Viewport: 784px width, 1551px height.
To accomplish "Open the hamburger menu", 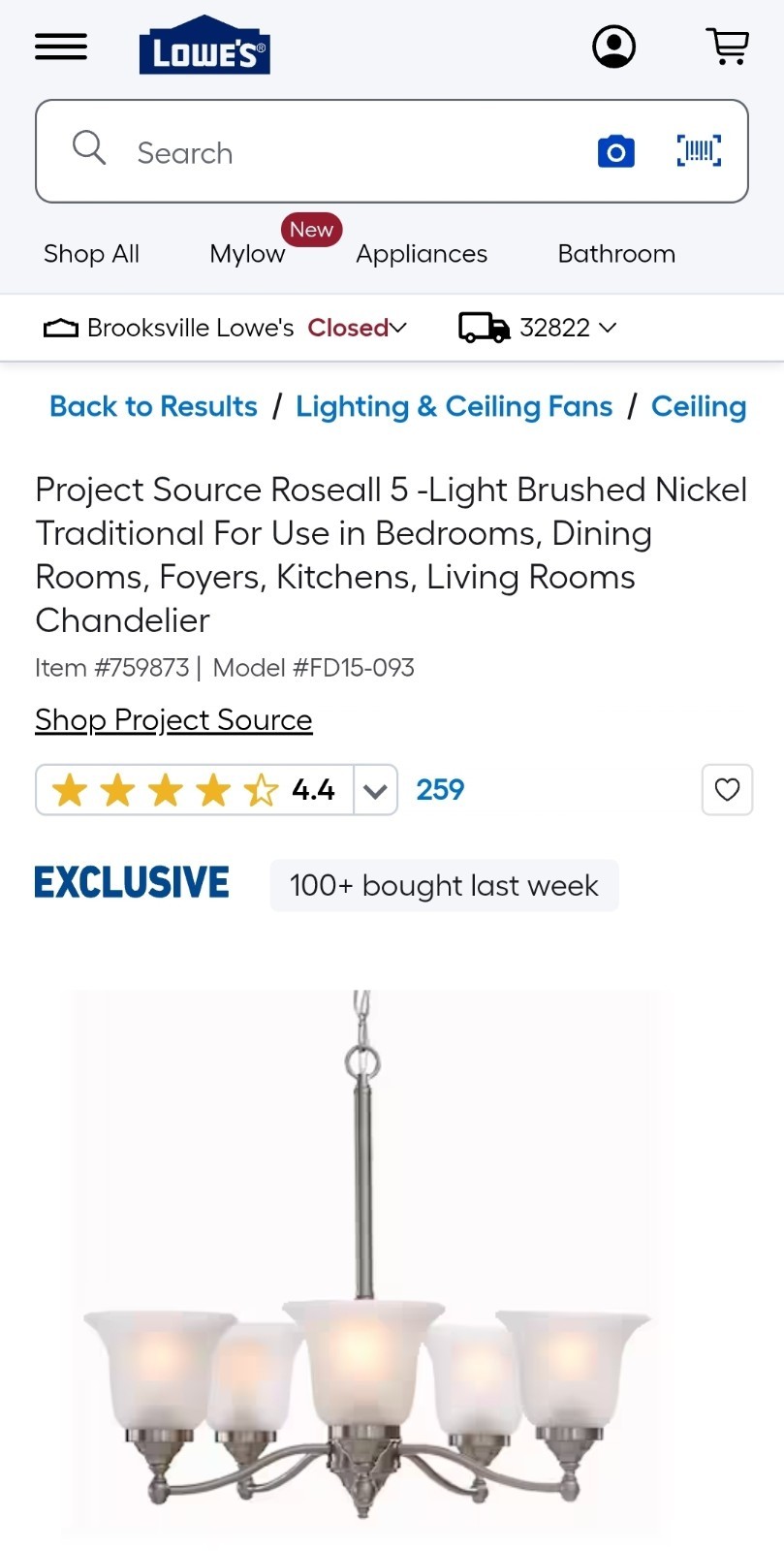I will 61,47.
